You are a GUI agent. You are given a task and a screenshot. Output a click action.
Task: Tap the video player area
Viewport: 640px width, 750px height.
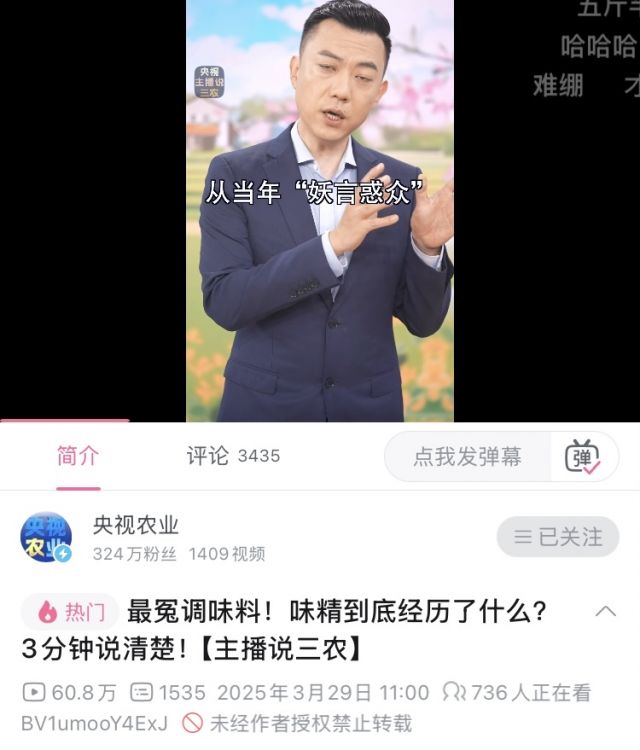(x=320, y=210)
